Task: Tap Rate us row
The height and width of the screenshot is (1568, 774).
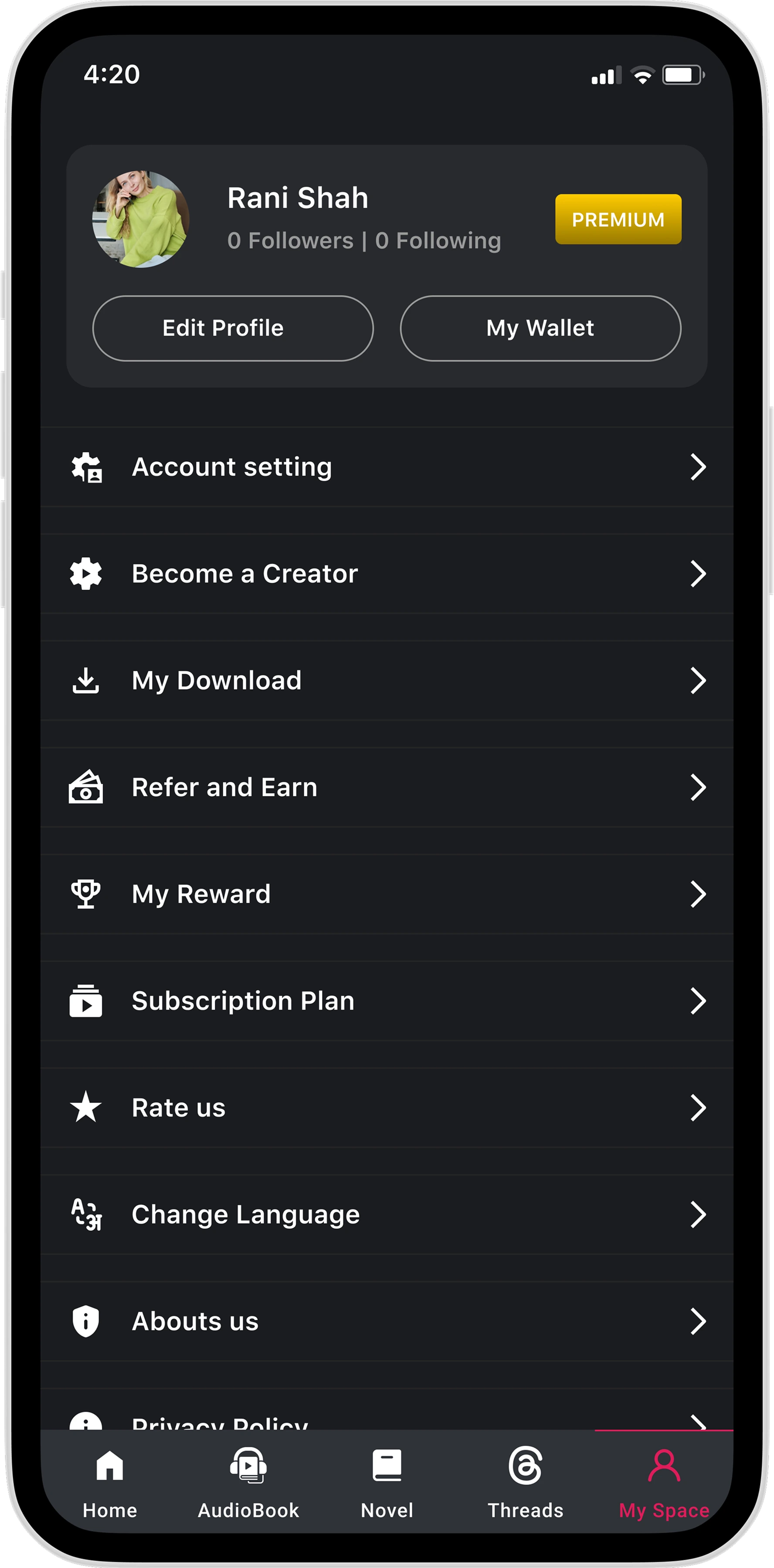Action: 387,1107
